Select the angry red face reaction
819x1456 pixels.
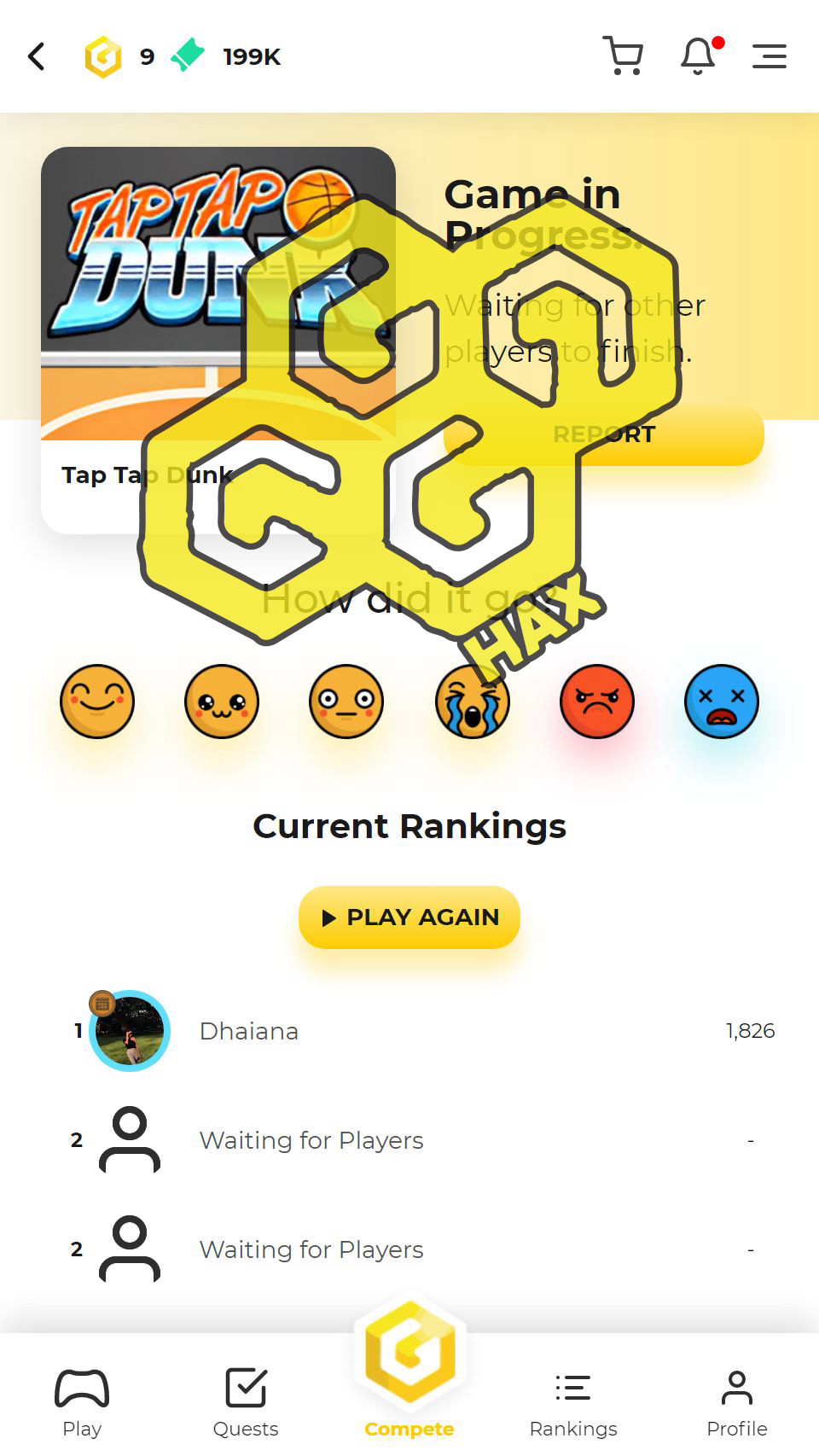(597, 702)
